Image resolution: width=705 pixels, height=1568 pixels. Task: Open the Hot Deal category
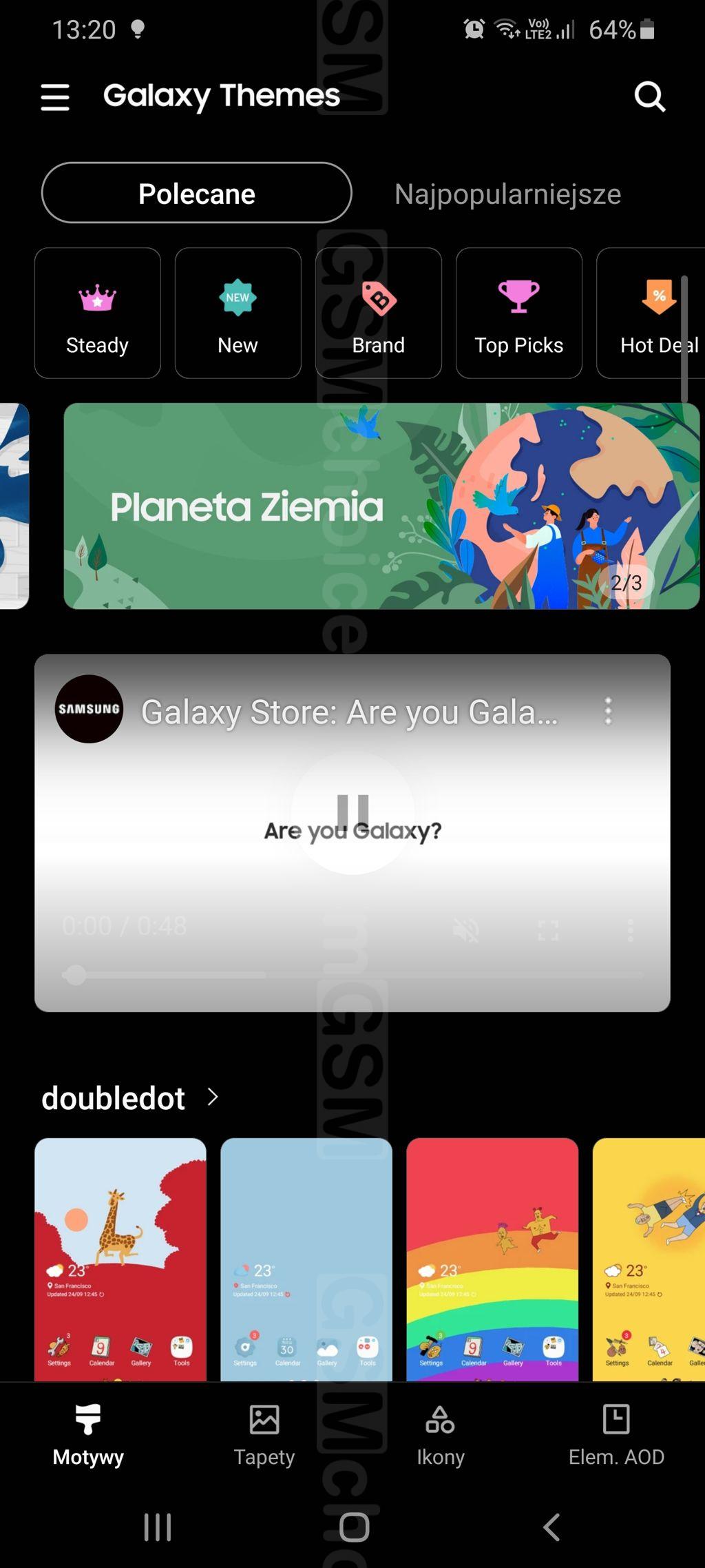[651, 313]
